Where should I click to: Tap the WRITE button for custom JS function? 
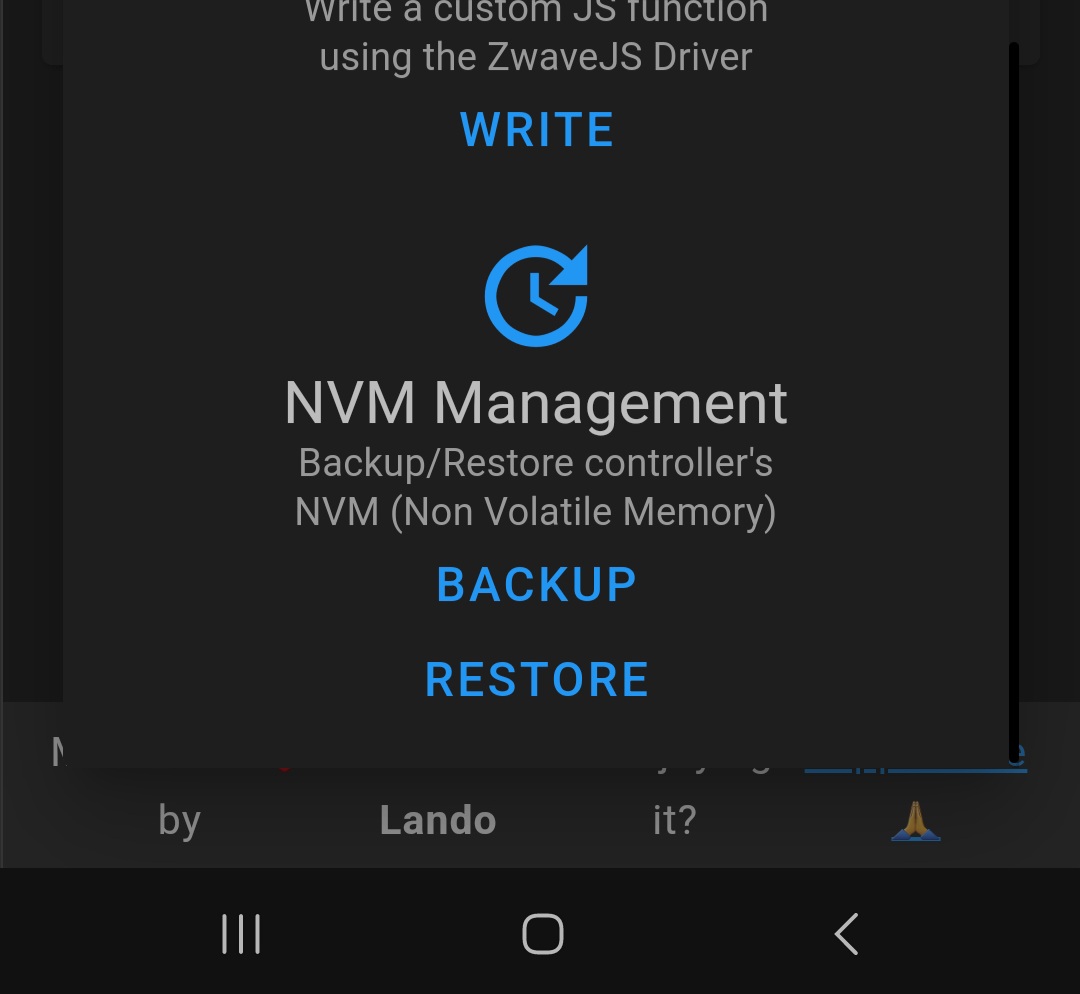[x=537, y=130]
